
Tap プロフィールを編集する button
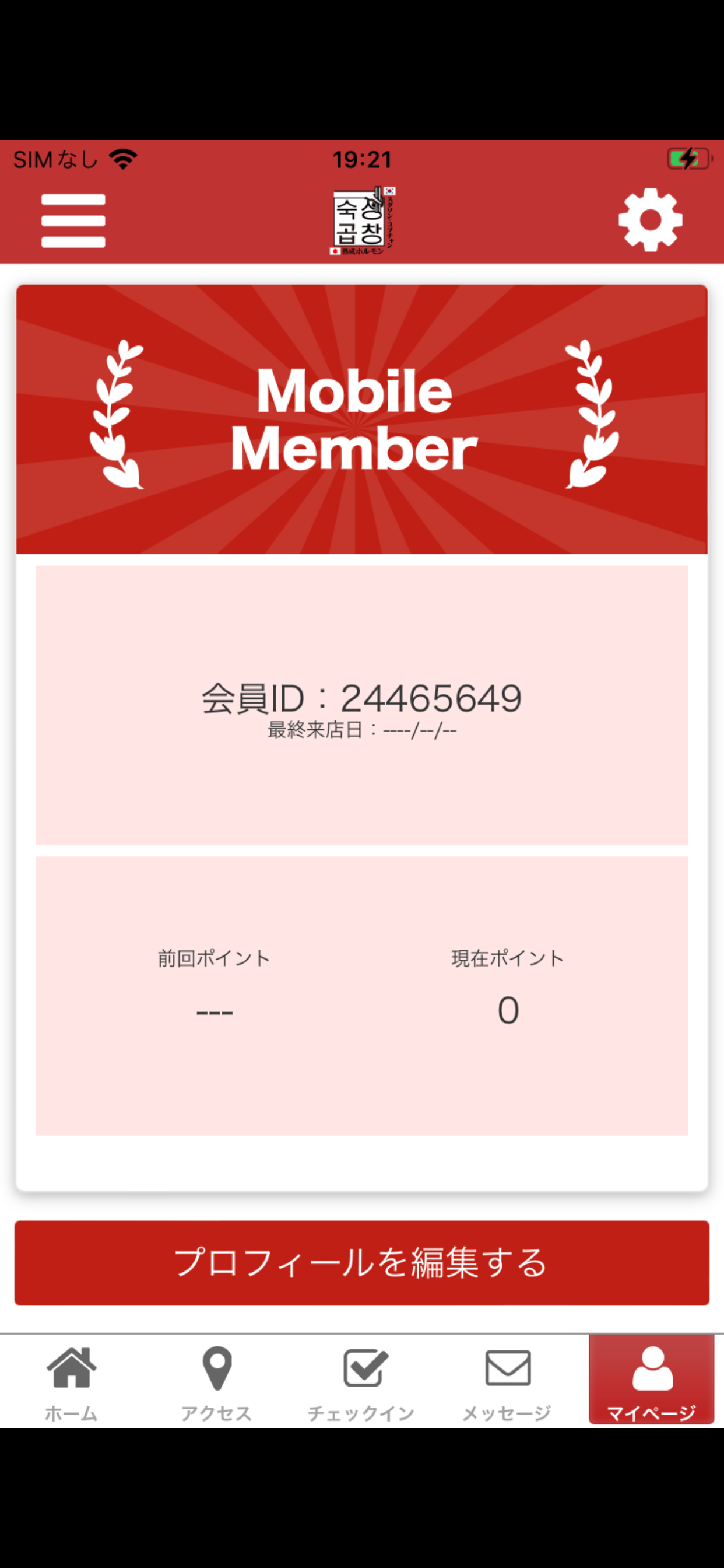click(362, 1262)
